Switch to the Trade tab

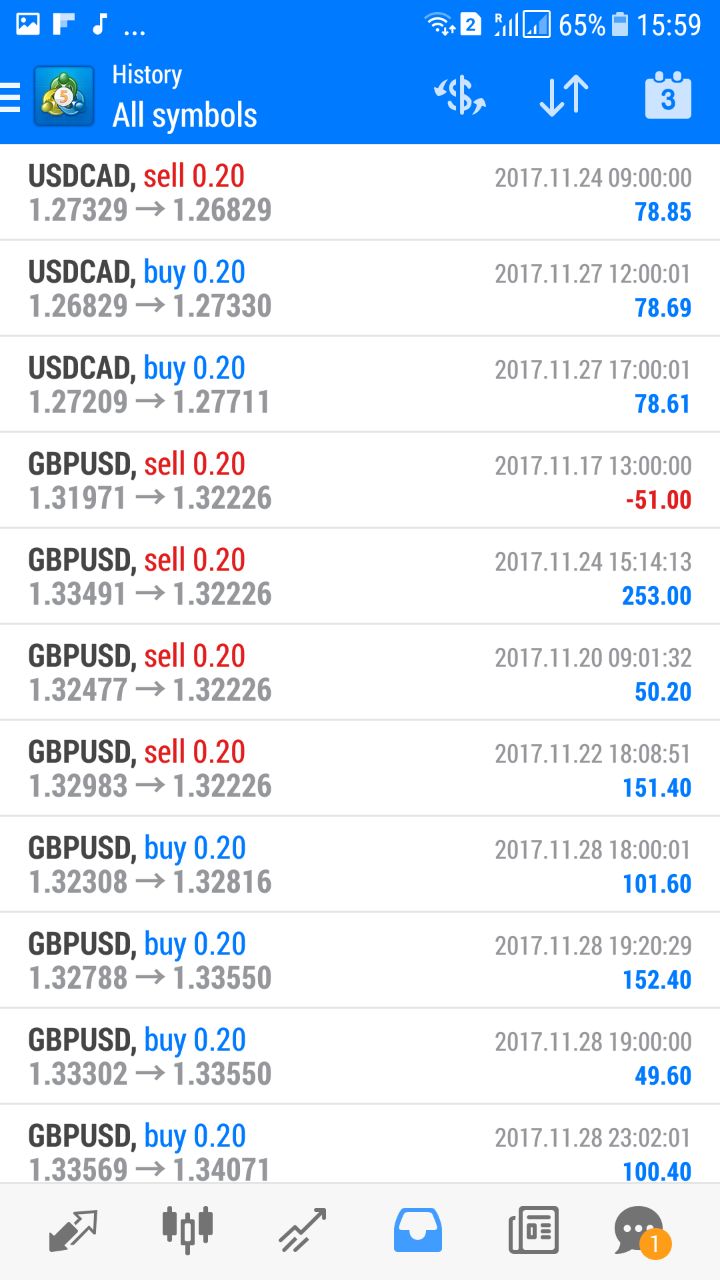pyautogui.click(x=303, y=1230)
